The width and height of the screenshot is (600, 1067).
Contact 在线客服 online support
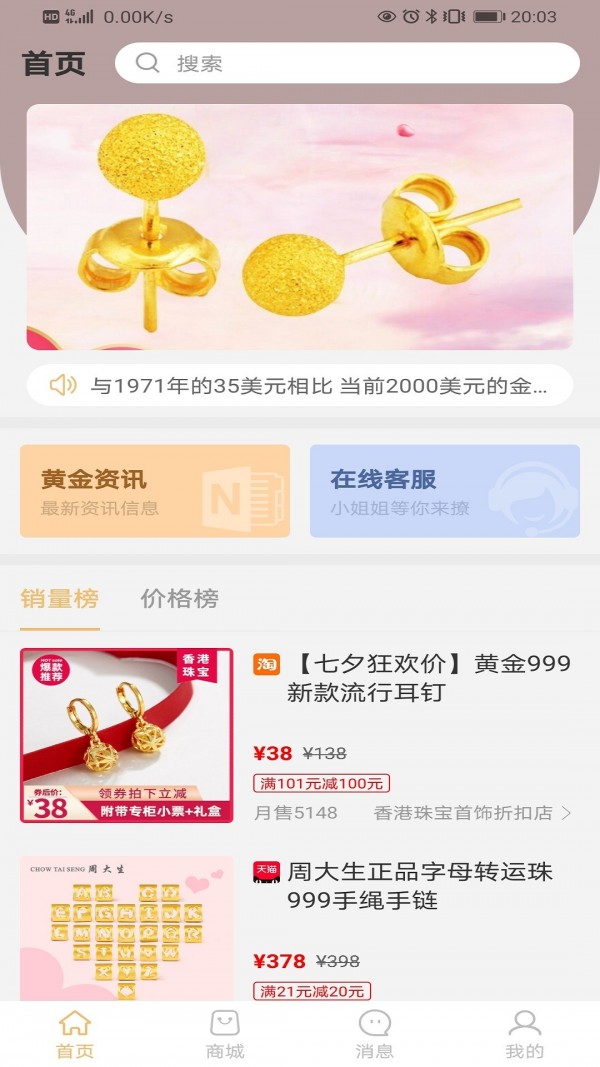point(445,491)
